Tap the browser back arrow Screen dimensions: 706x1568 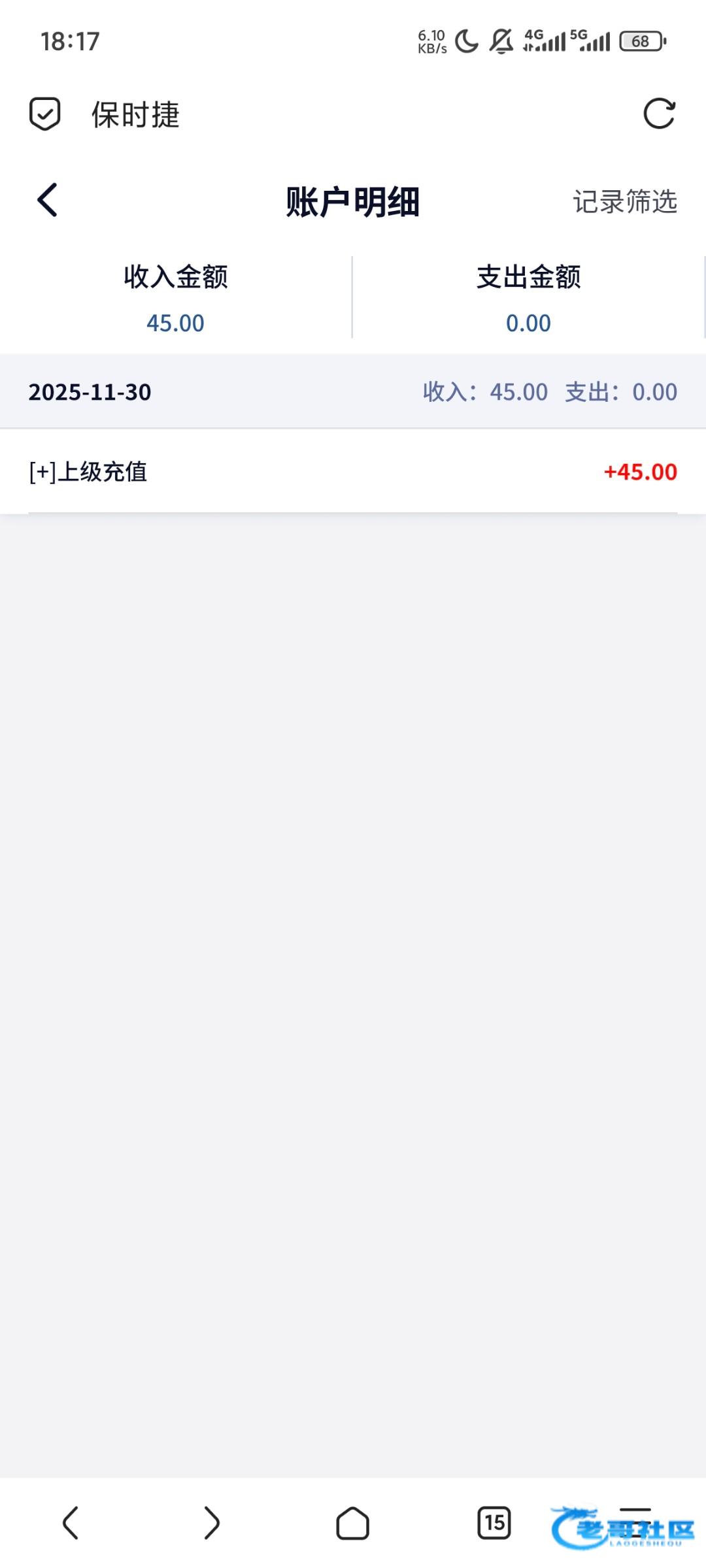pyautogui.click(x=71, y=1523)
